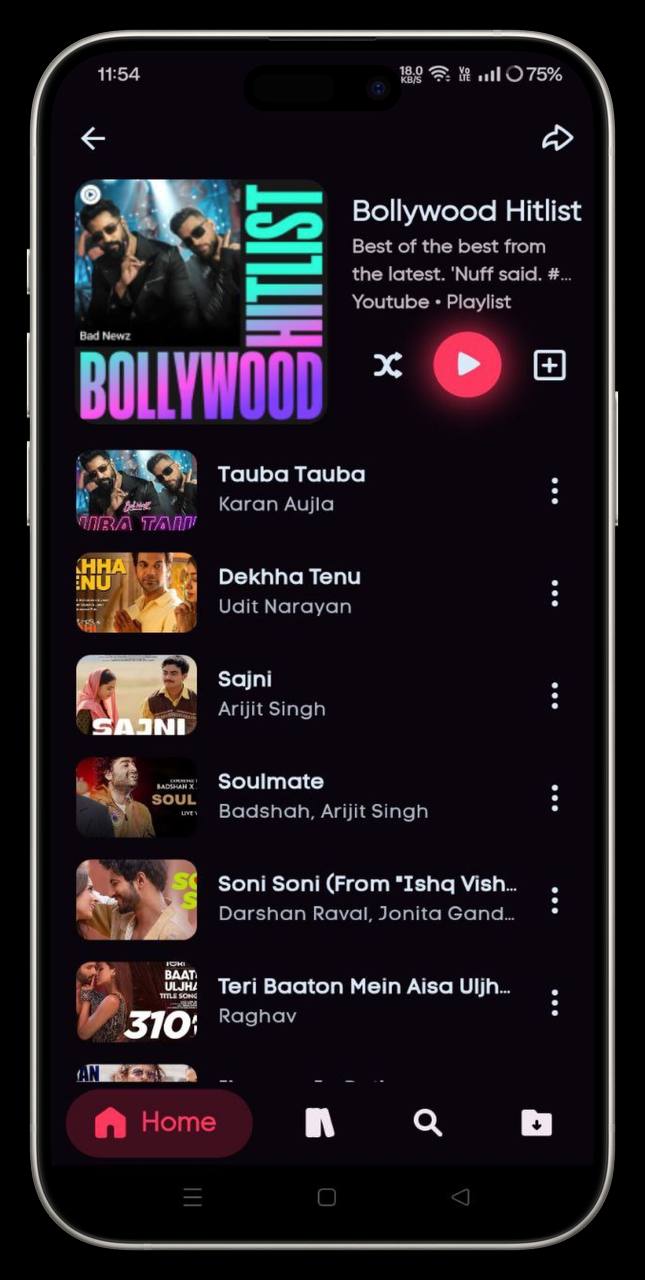Switch to the Search tab

click(x=428, y=1123)
